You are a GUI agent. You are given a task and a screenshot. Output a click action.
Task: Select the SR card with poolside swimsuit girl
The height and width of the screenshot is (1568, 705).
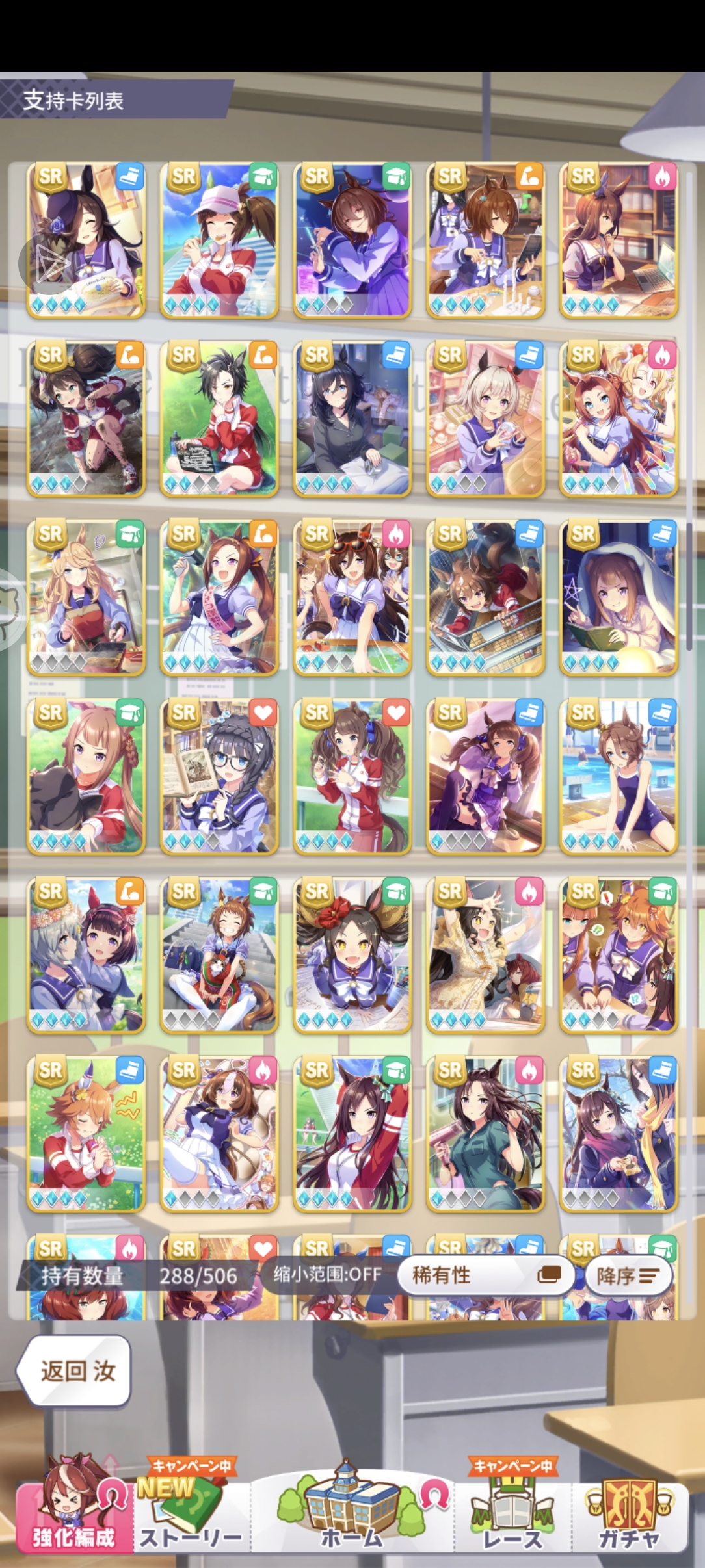tap(619, 776)
